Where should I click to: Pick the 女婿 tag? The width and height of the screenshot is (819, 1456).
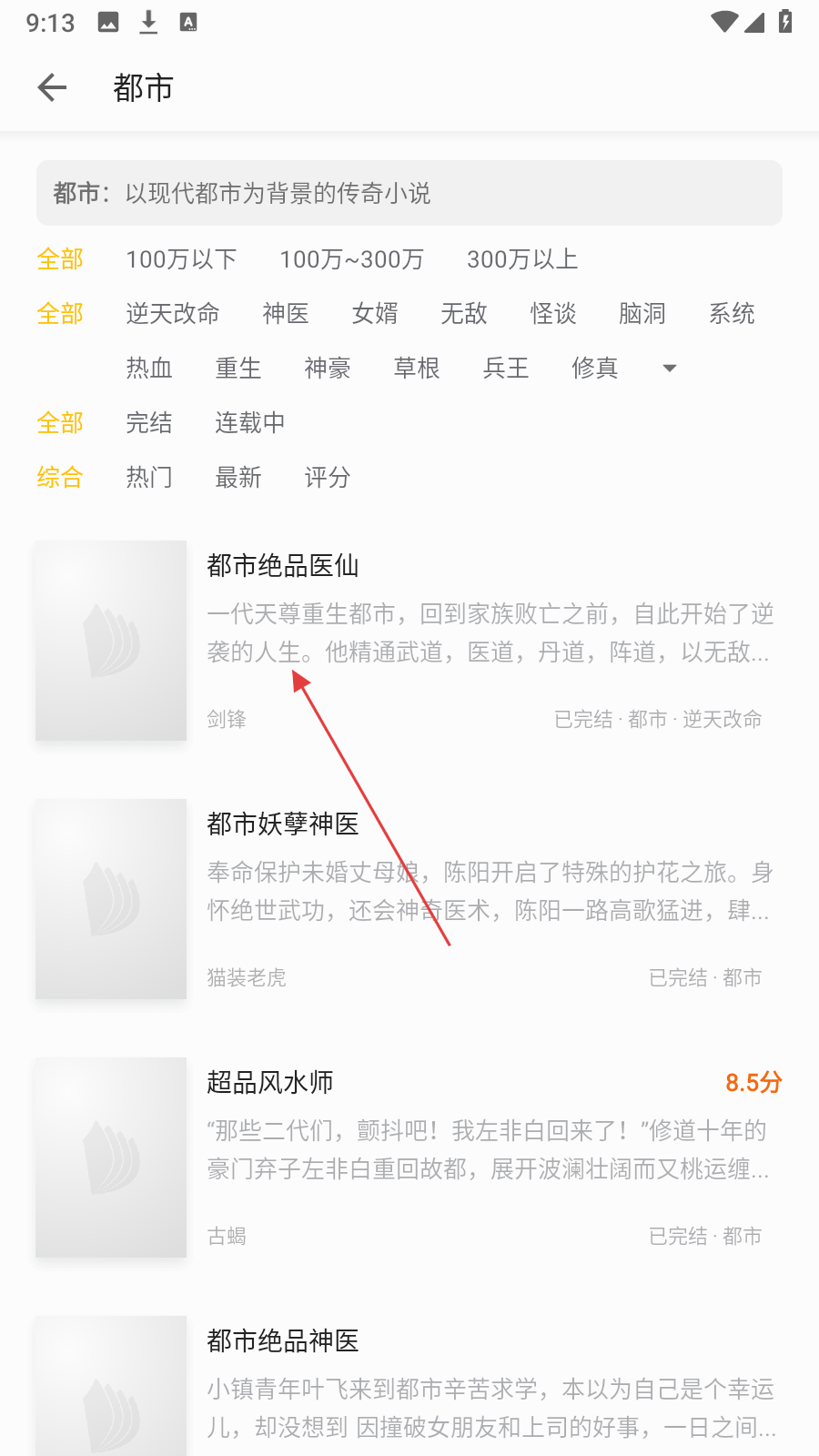[x=375, y=314]
